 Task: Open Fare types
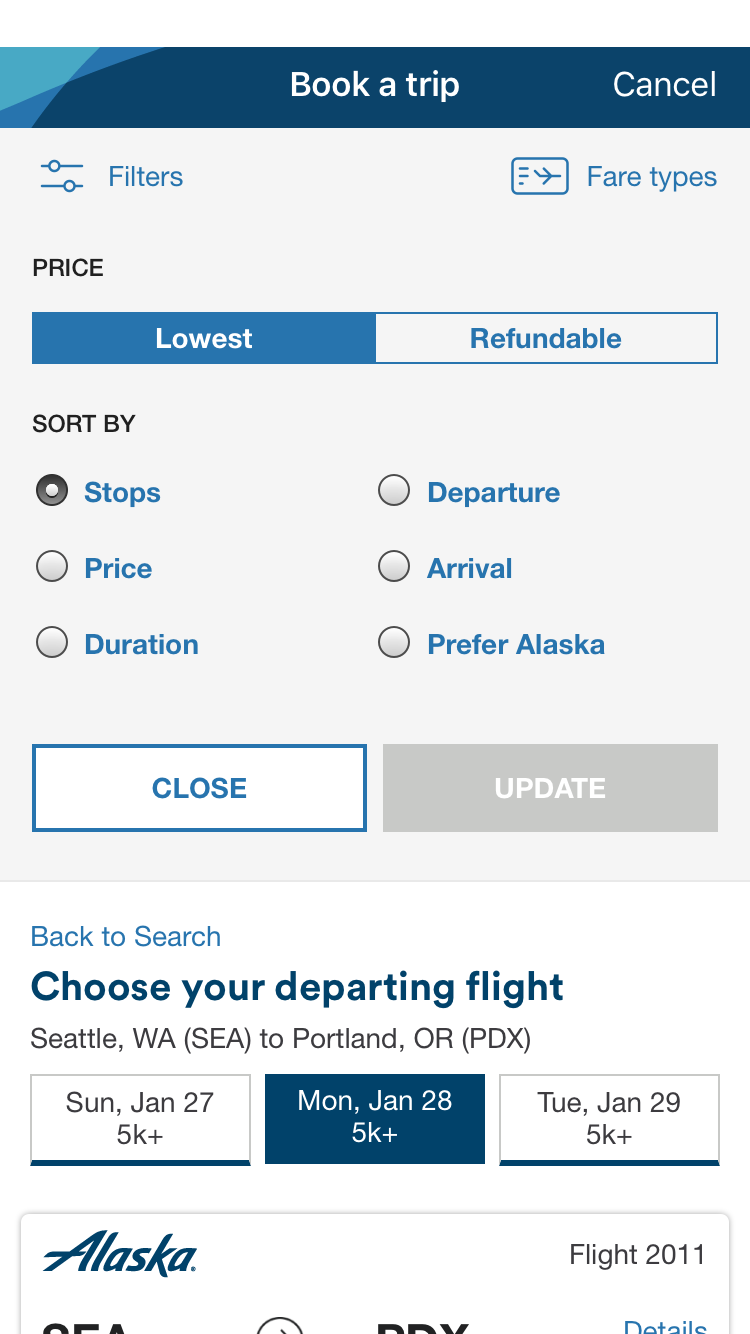tap(614, 177)
